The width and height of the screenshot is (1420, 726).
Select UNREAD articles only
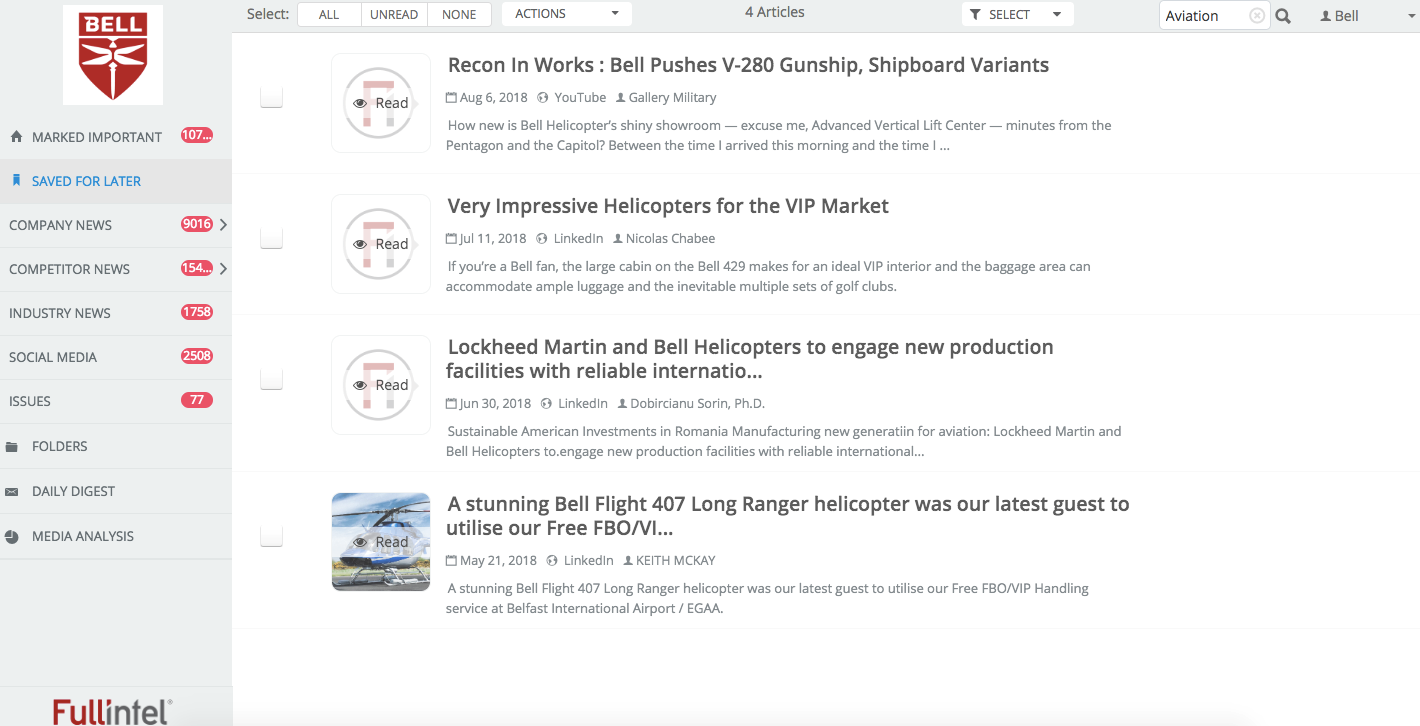click(x=394, y=14)
